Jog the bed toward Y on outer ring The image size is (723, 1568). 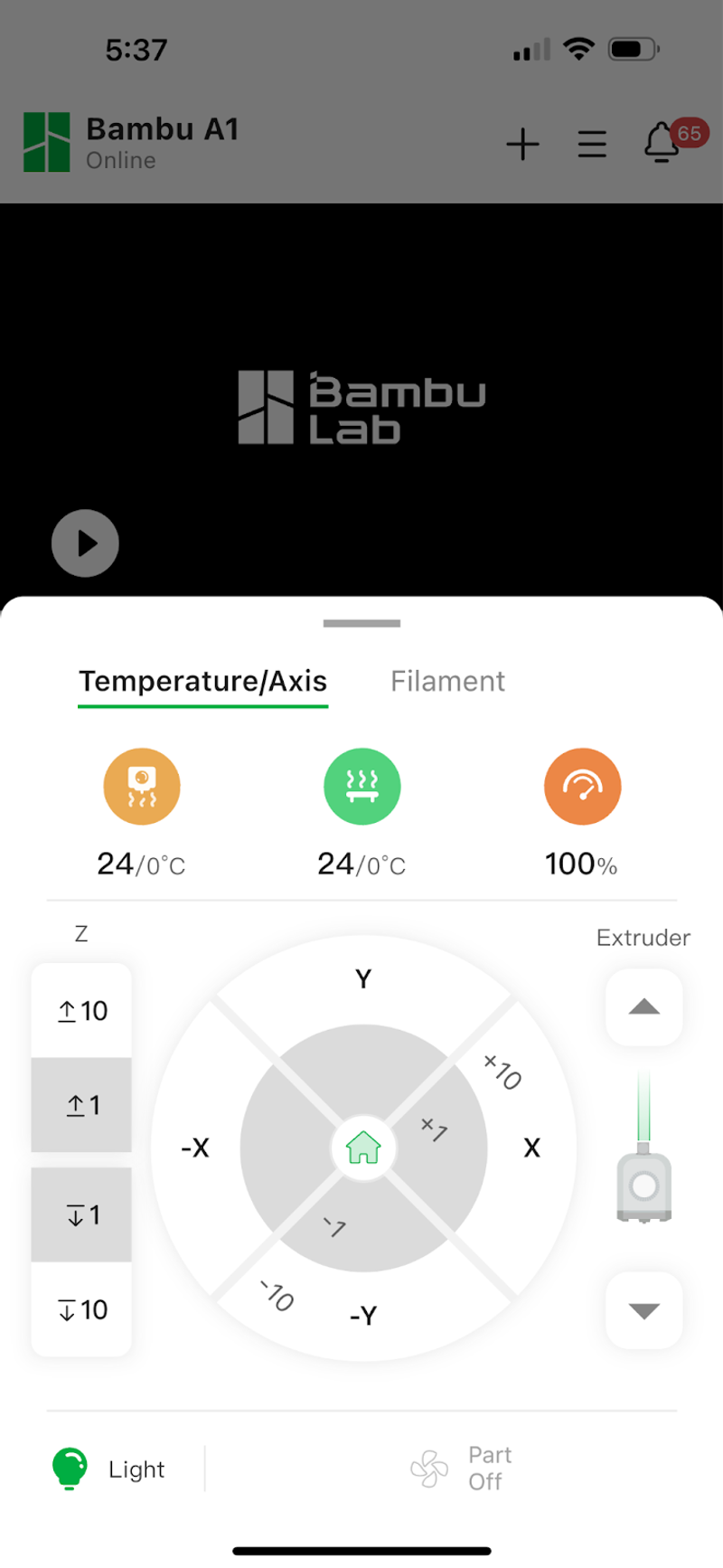363,979
